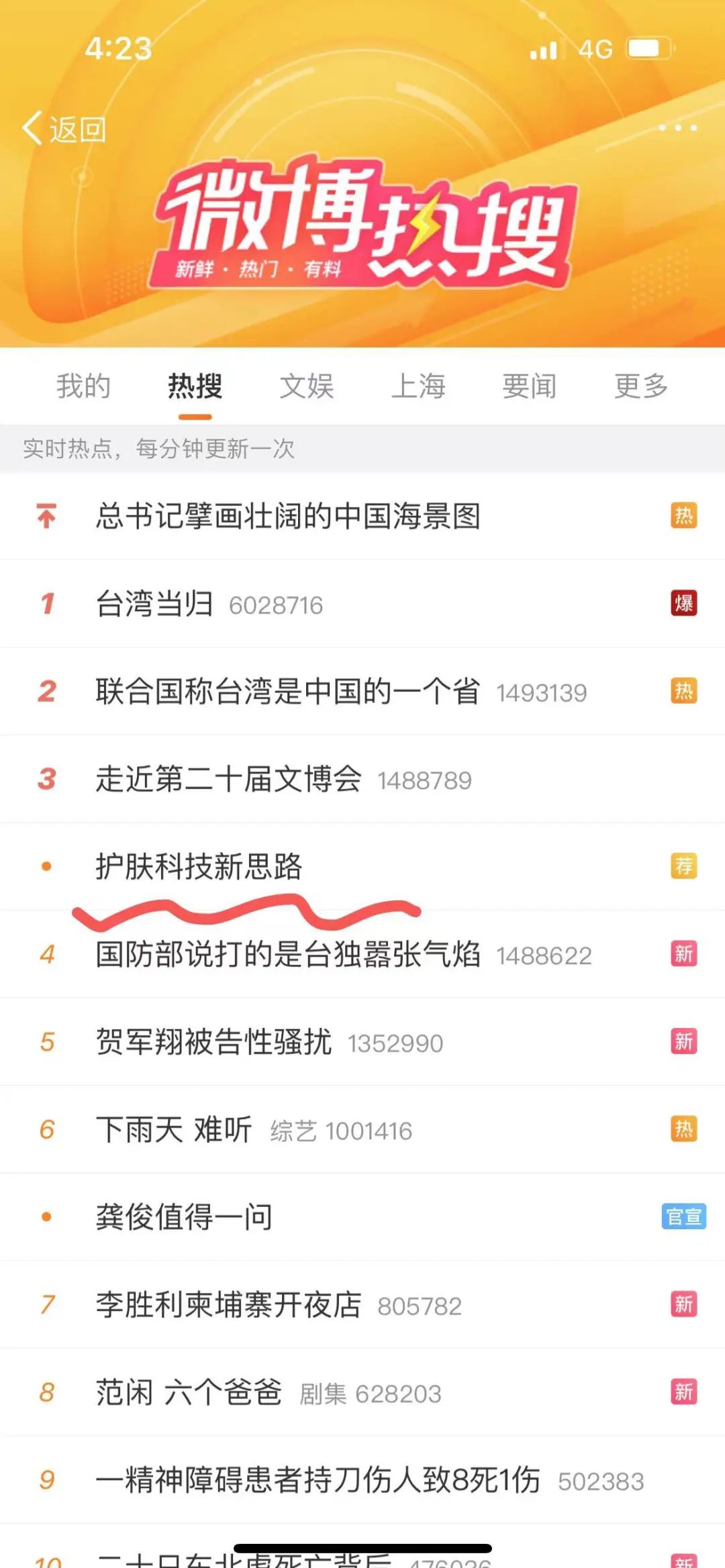This screenshot has width=725, height=1568.
Task: Go back with the 返回 button
Action: pos(64,128)
